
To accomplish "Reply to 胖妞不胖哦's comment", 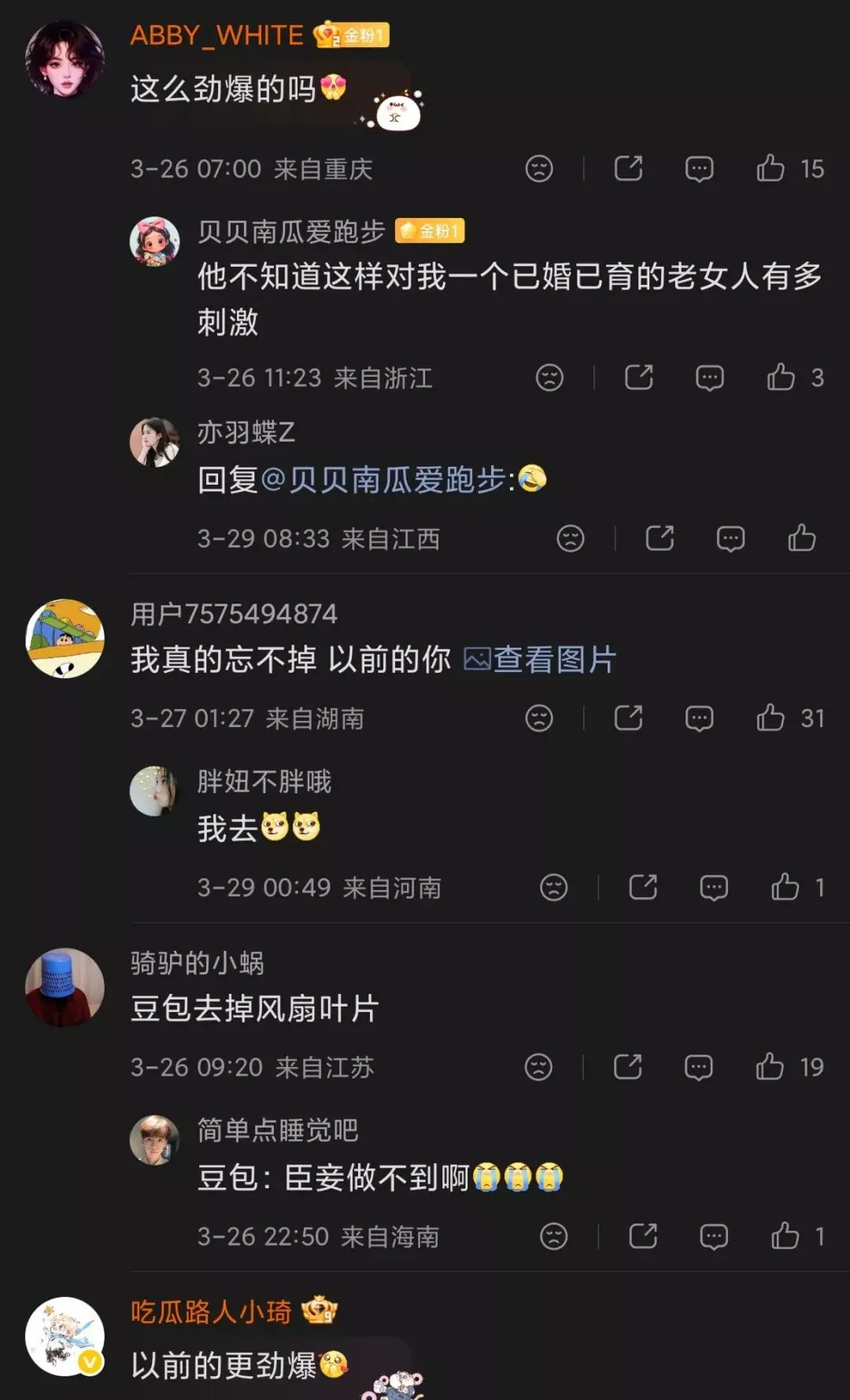I will coord(714,887).
